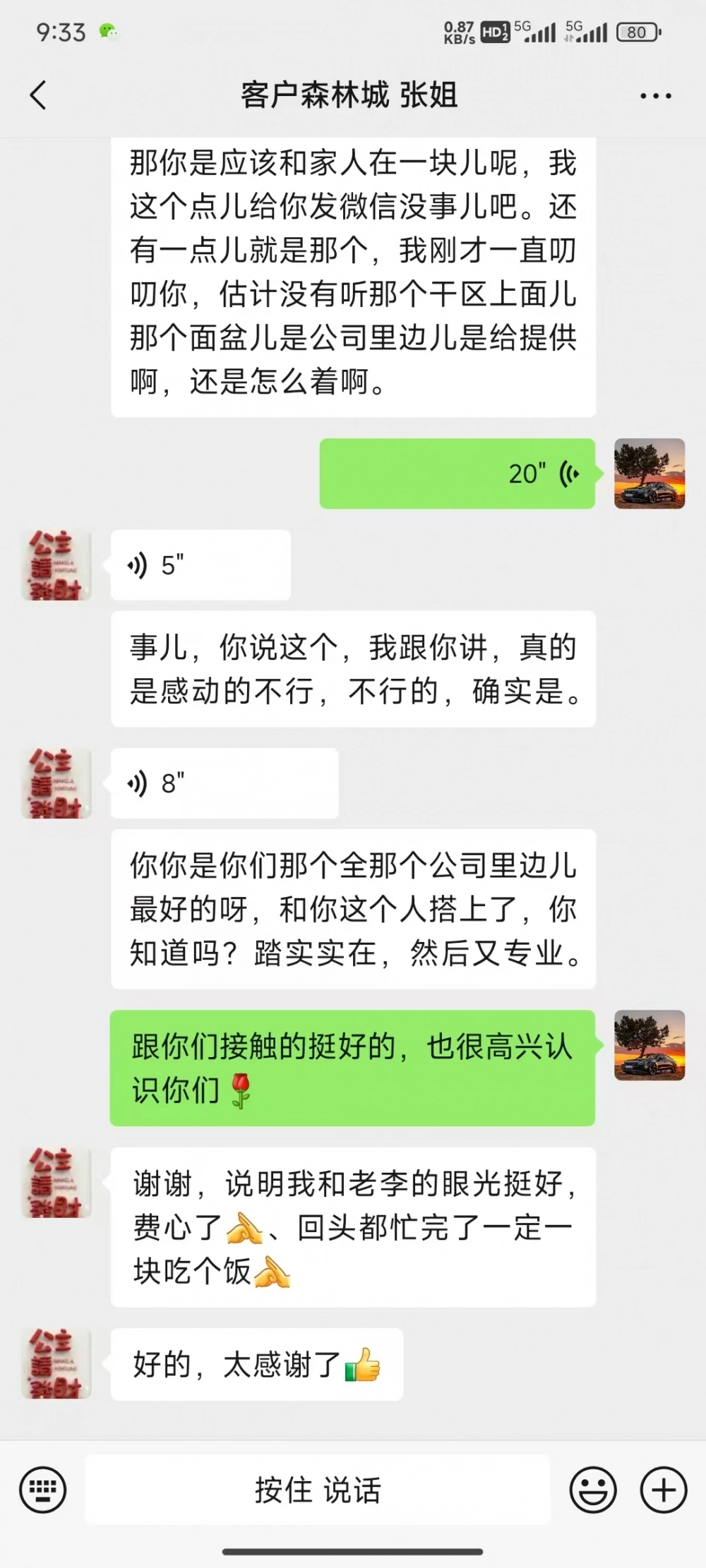Go back to the chat list

38,95
